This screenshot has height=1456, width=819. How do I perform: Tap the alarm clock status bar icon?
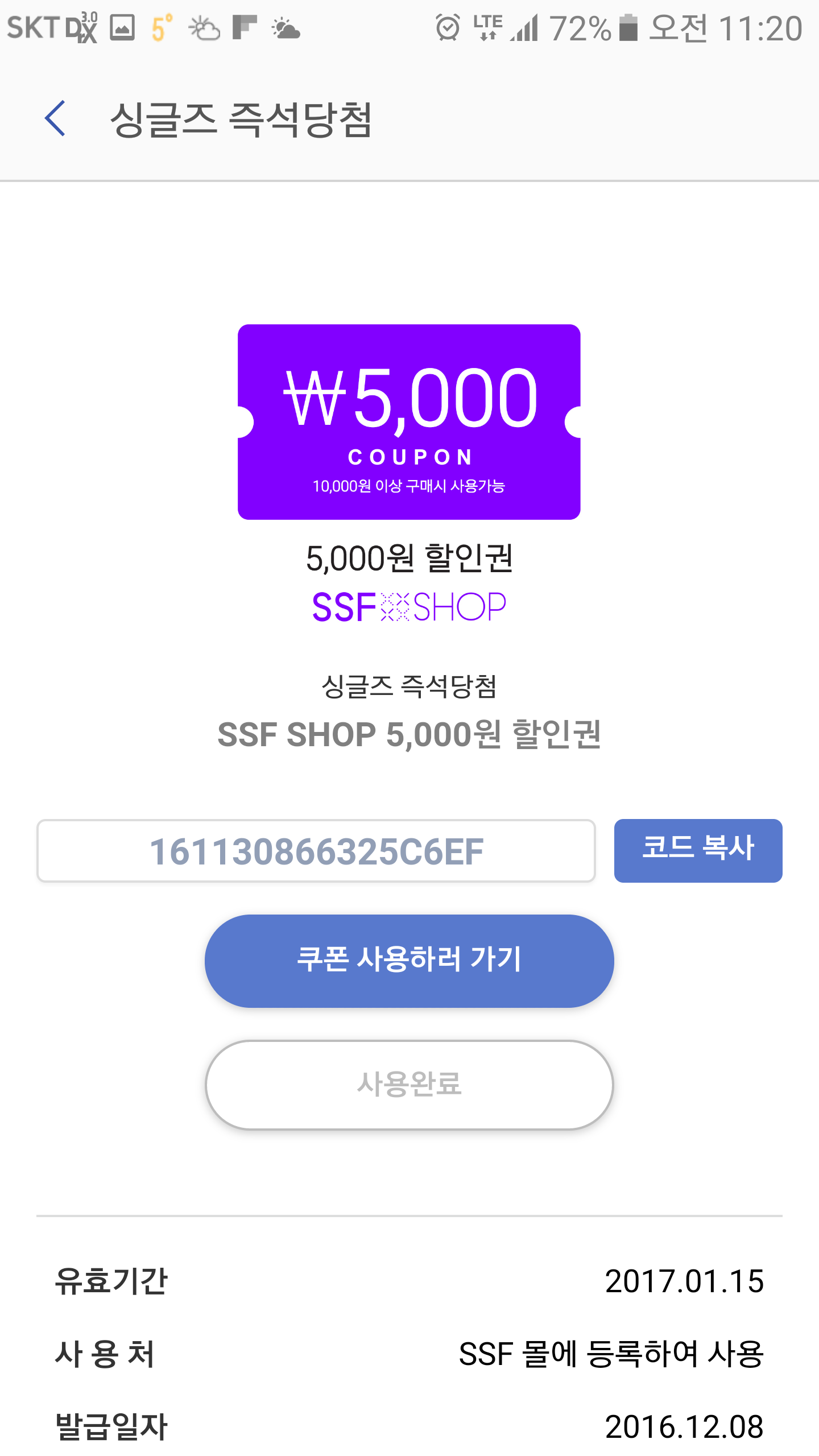click(x=449, y=26)
